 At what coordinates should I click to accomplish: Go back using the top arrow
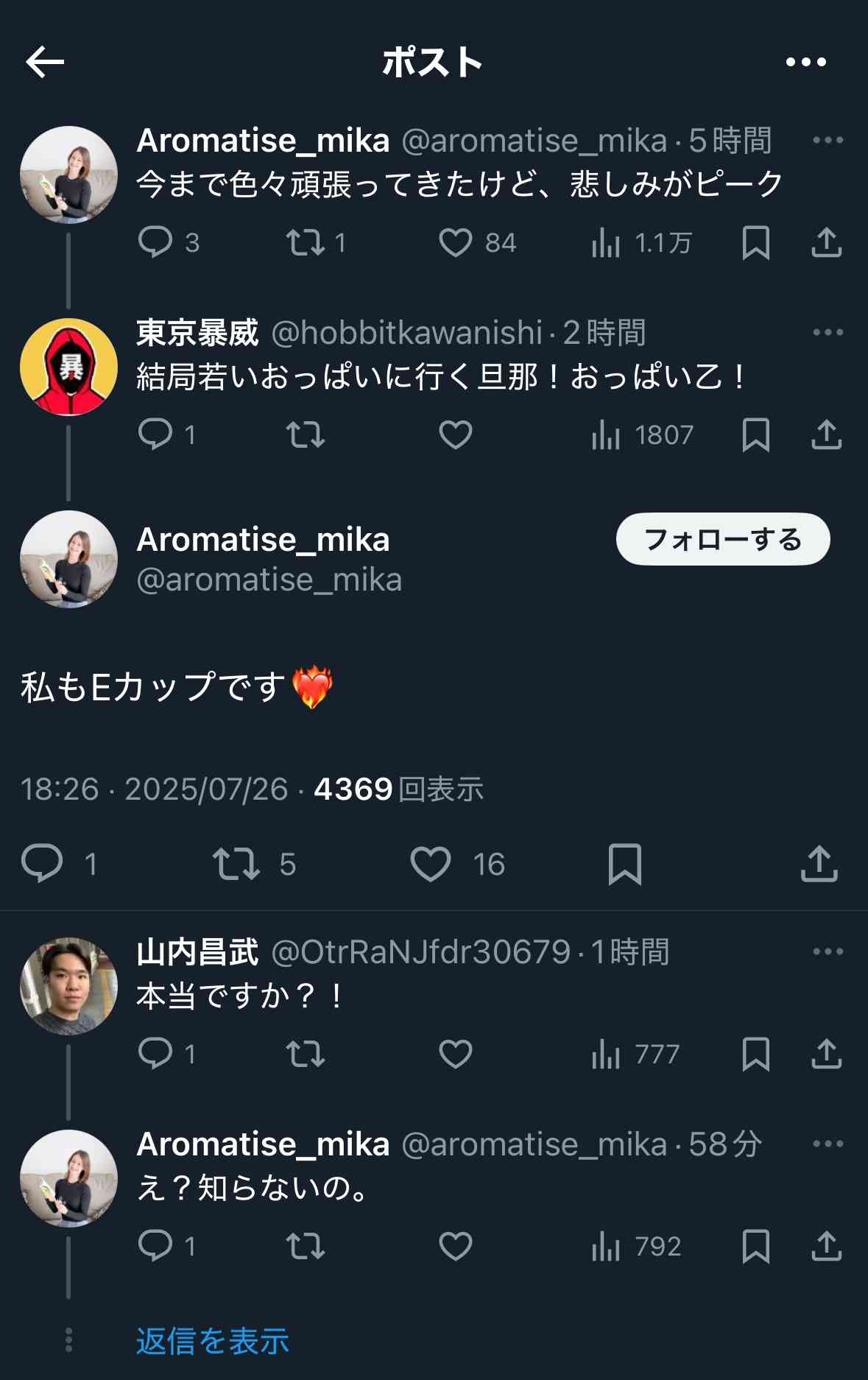click(x=45, y=62)
